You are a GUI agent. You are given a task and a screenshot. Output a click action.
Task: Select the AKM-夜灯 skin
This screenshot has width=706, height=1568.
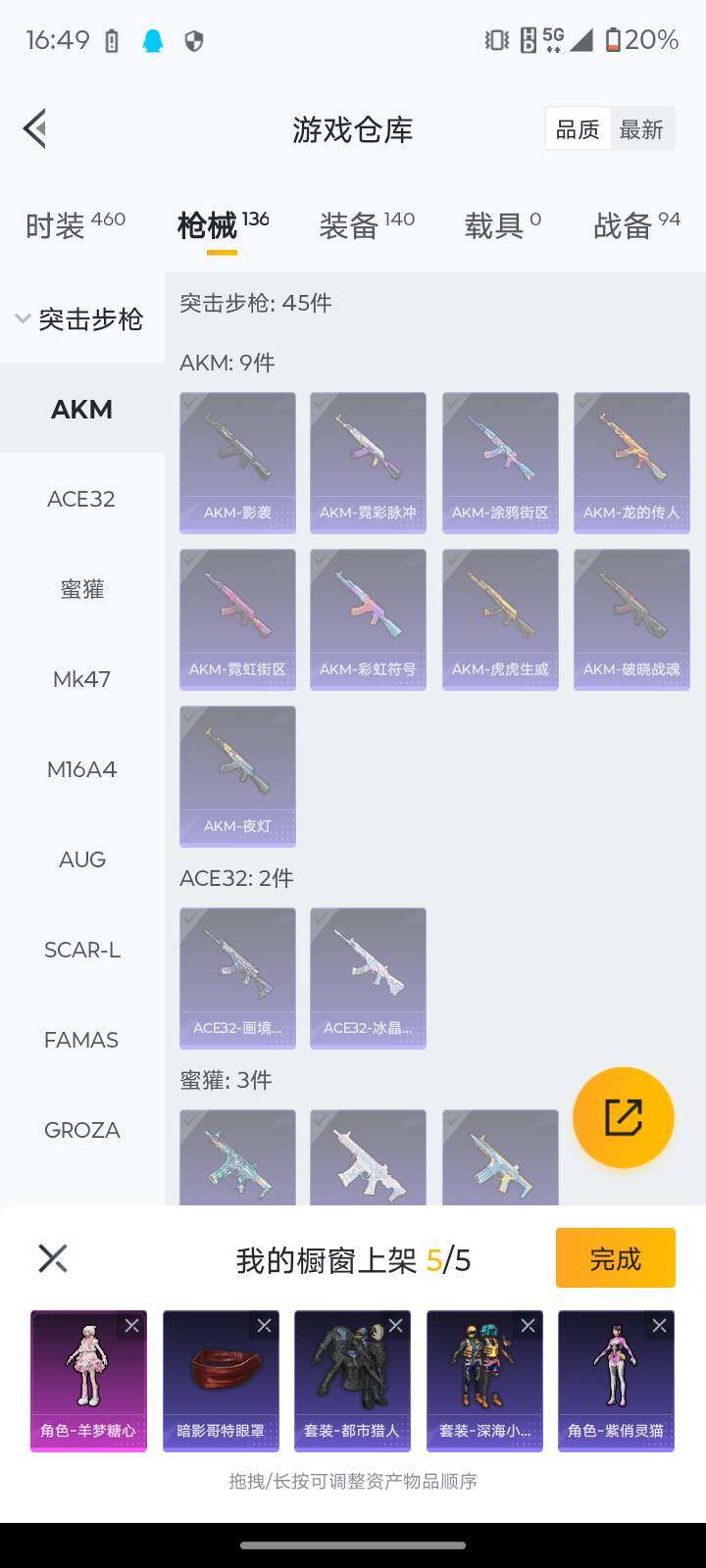pyautogui.click(x=237, y=776)
